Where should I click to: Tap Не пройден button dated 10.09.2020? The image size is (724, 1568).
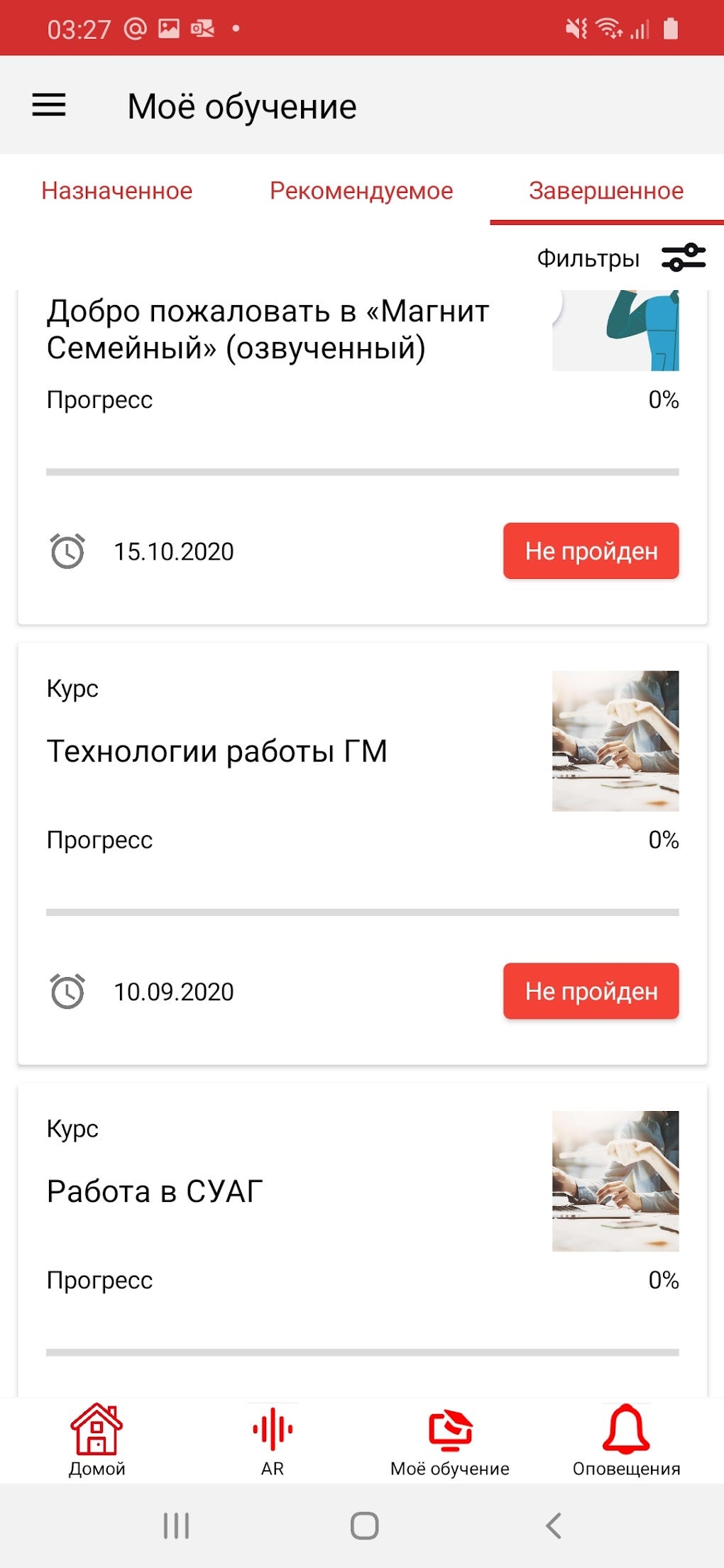[x=591, y=991]
